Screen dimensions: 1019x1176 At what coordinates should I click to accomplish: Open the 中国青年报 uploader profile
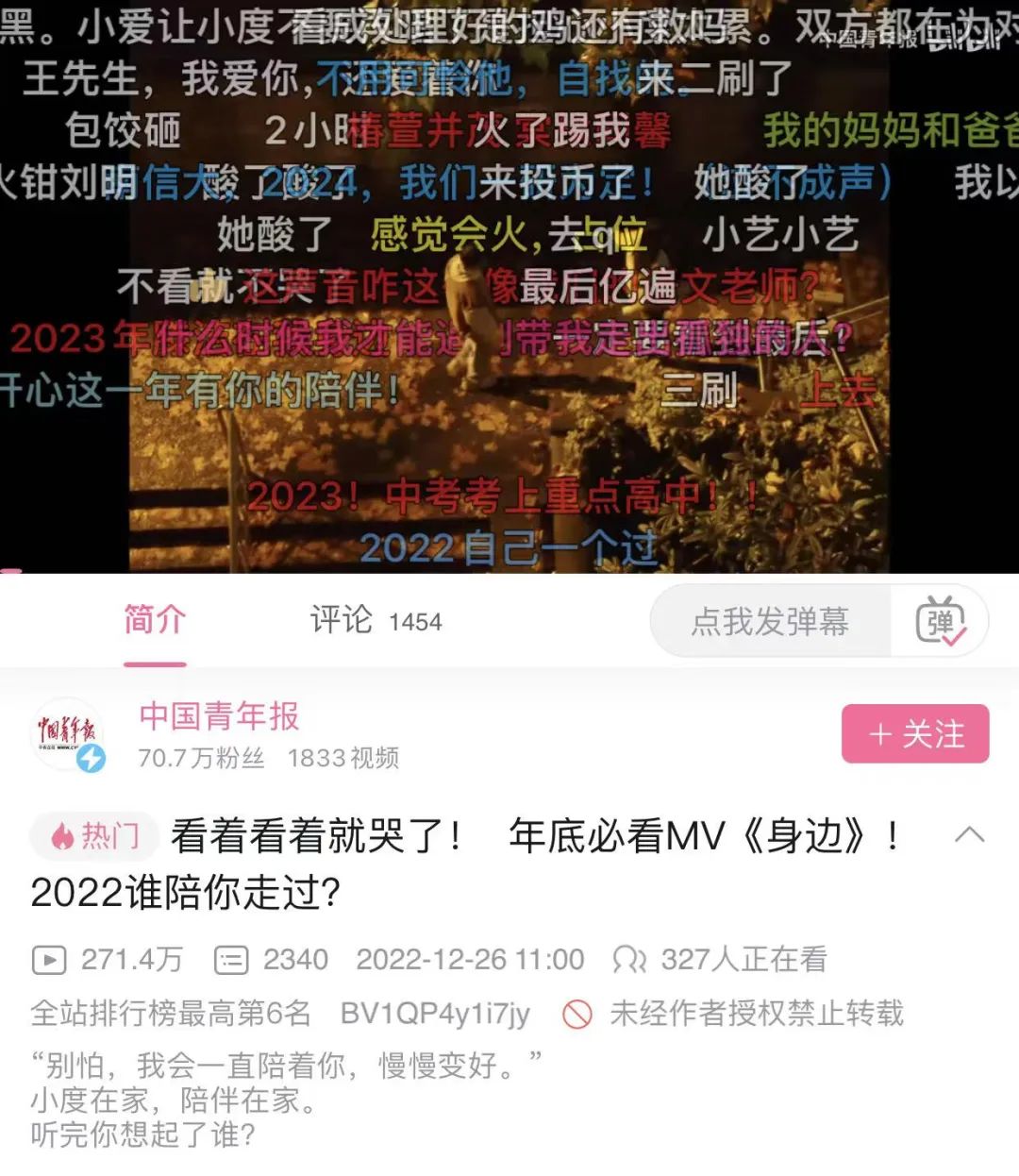(x=219, y=716)
